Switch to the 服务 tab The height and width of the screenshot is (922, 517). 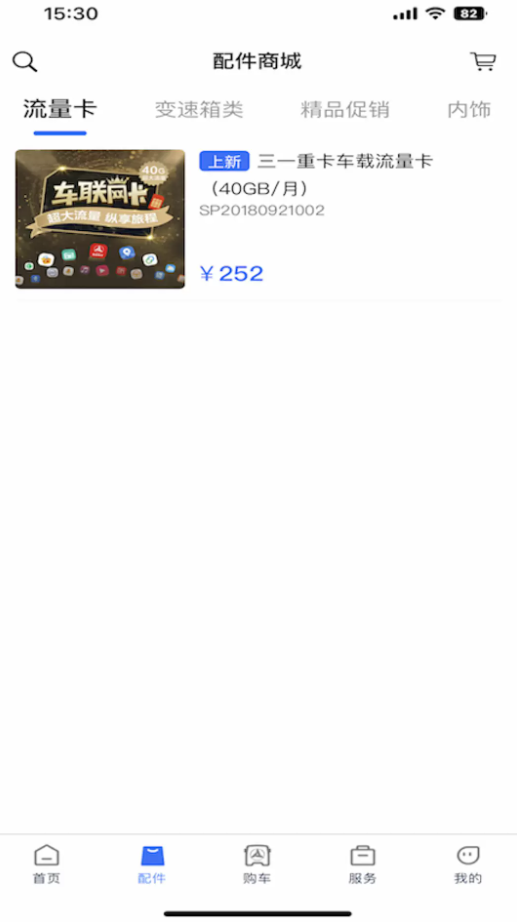point(362,864)
